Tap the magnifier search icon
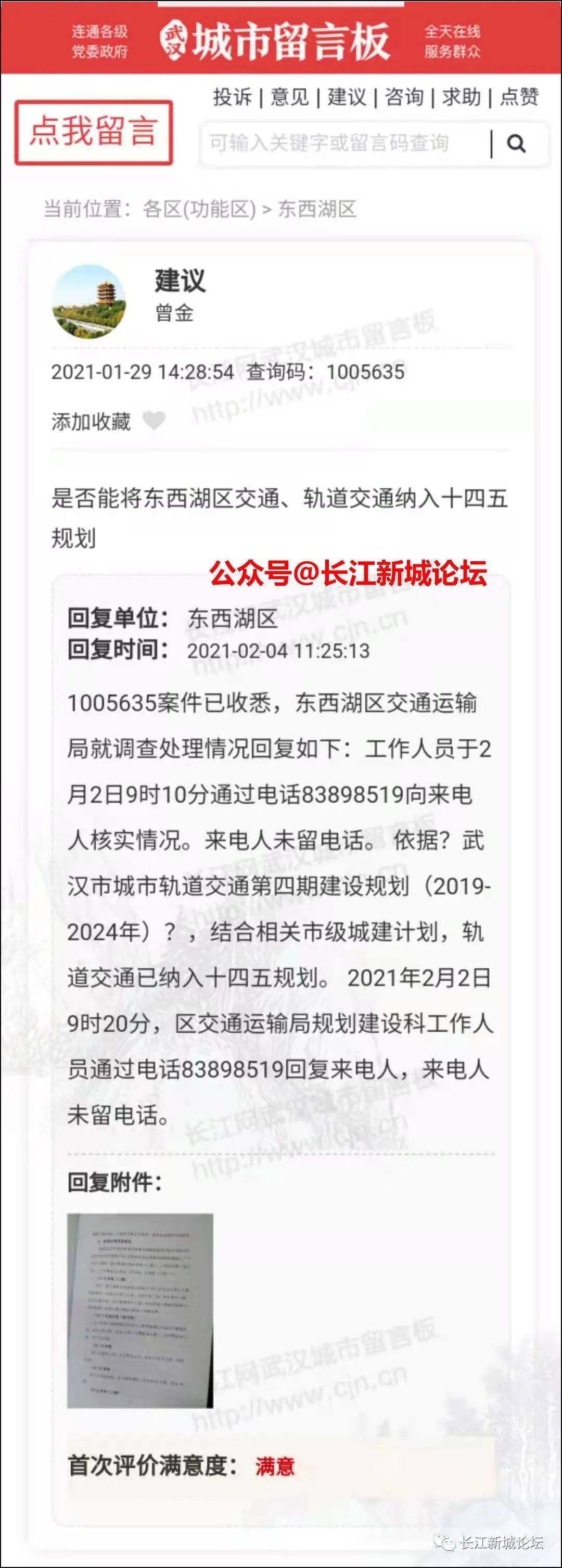 click(516, 144)
